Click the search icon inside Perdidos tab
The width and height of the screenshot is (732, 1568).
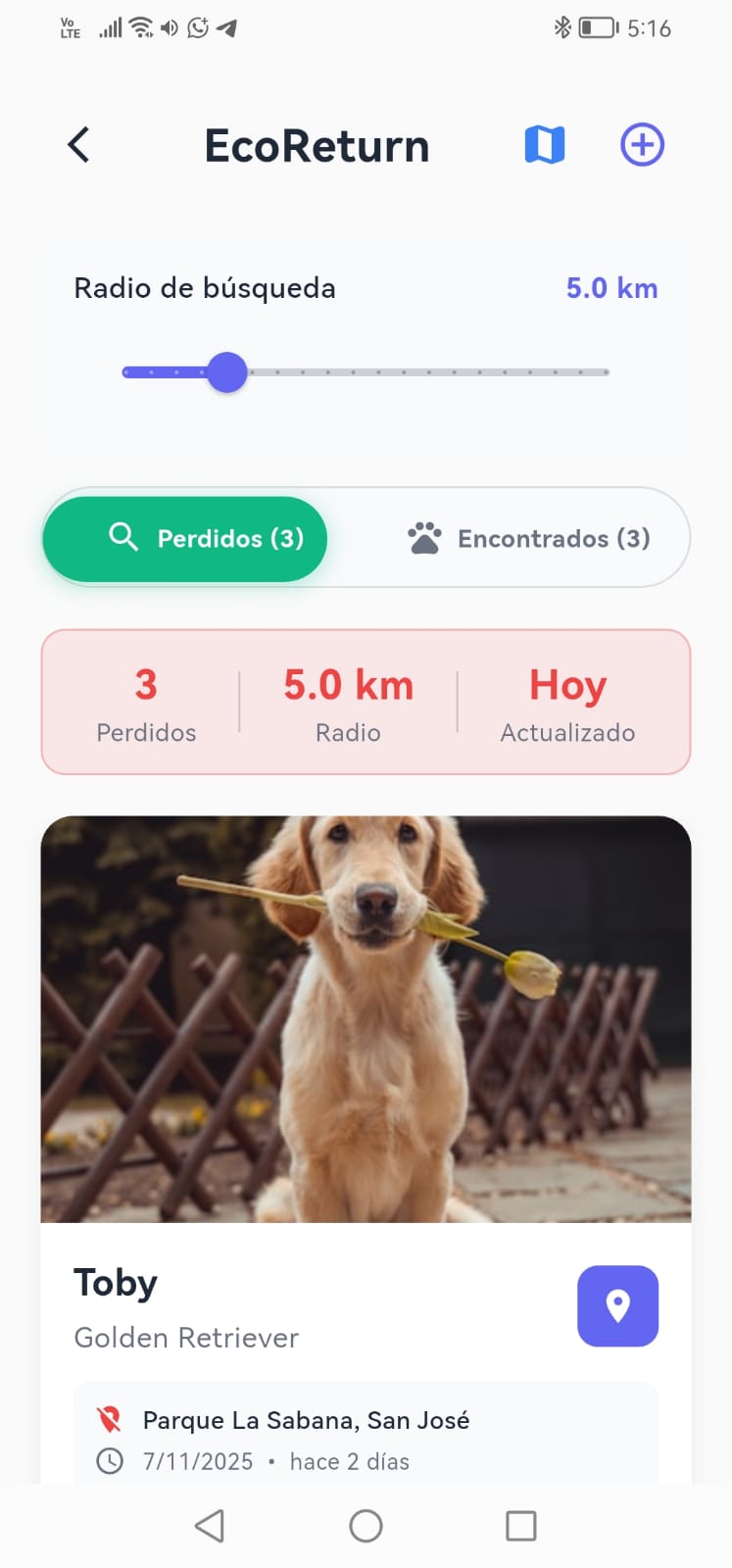(123, 538)
